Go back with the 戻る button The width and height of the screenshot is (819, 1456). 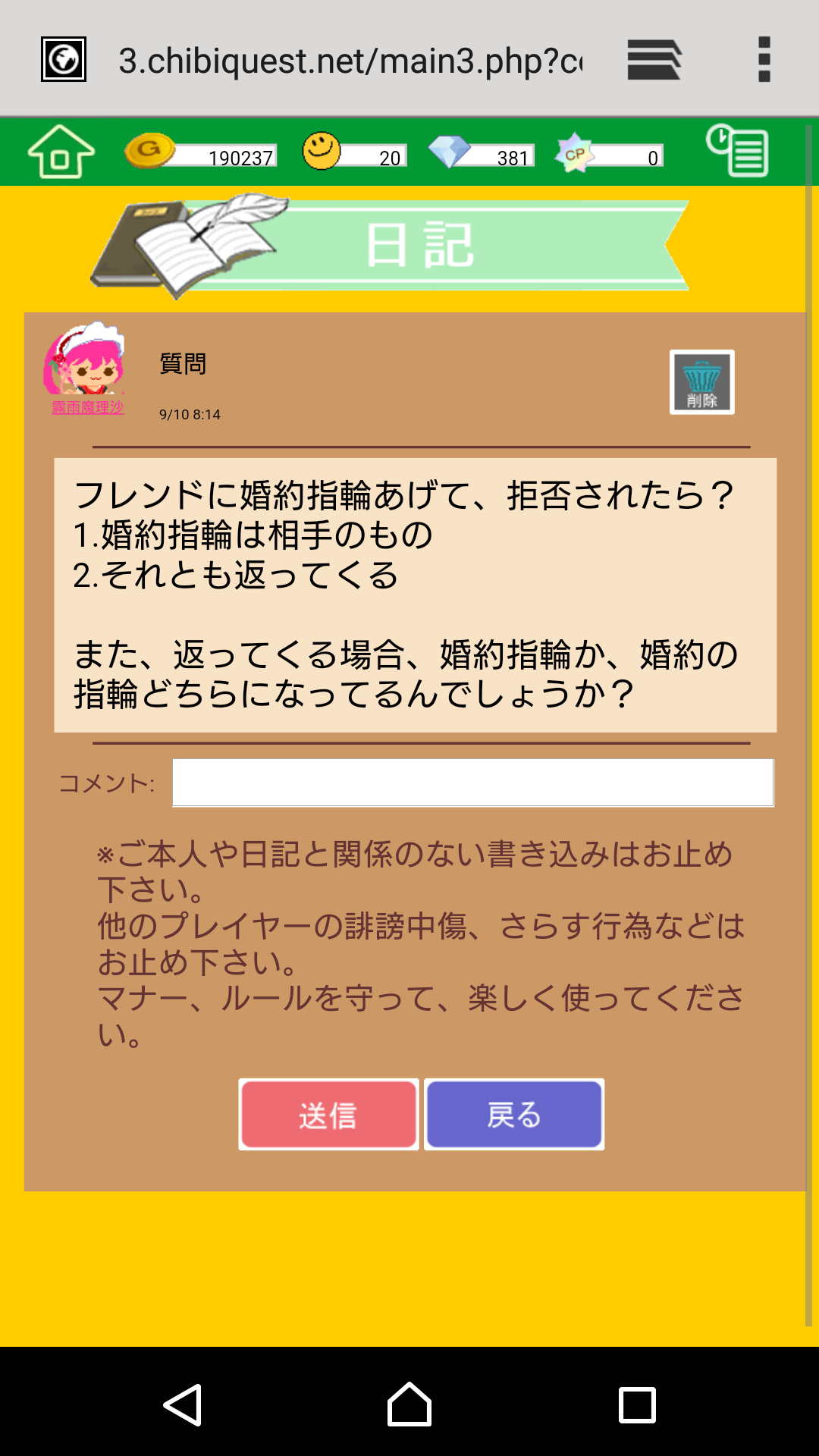[x=514, y=1115]
